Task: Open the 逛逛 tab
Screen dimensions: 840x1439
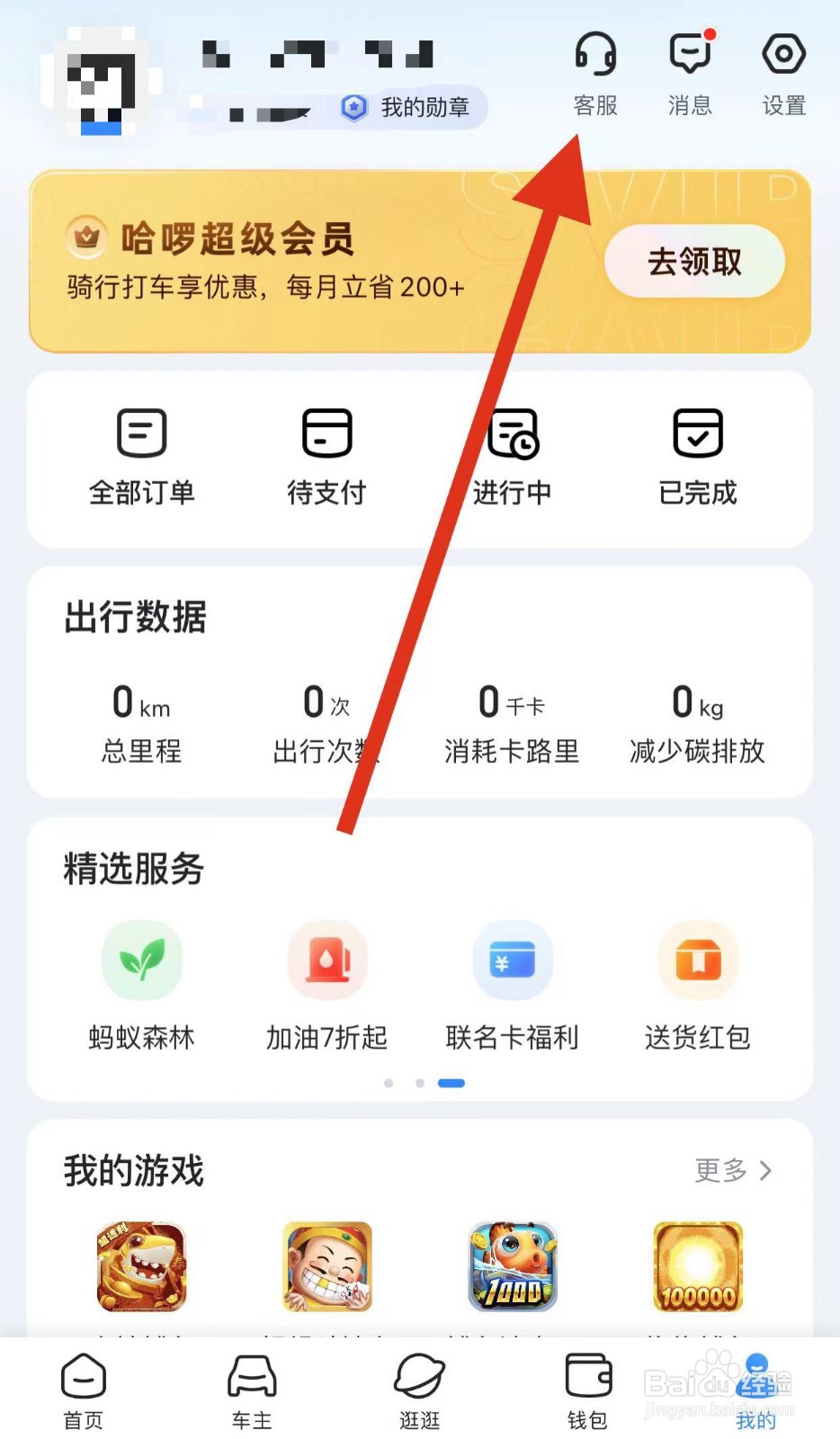Action: pyautogui.click(x=420, y=1390)
